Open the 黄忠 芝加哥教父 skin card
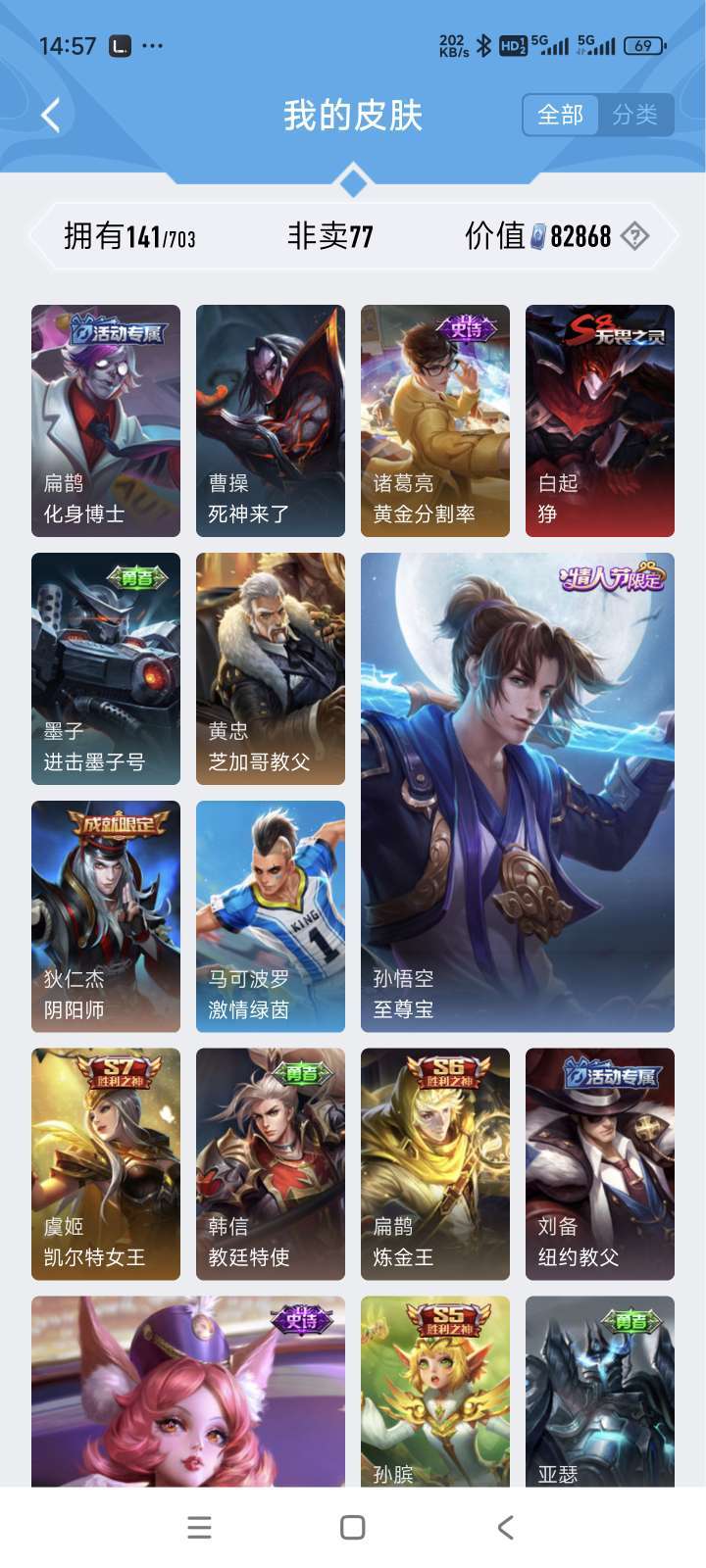706x1568 pixels. click(271, 668)
